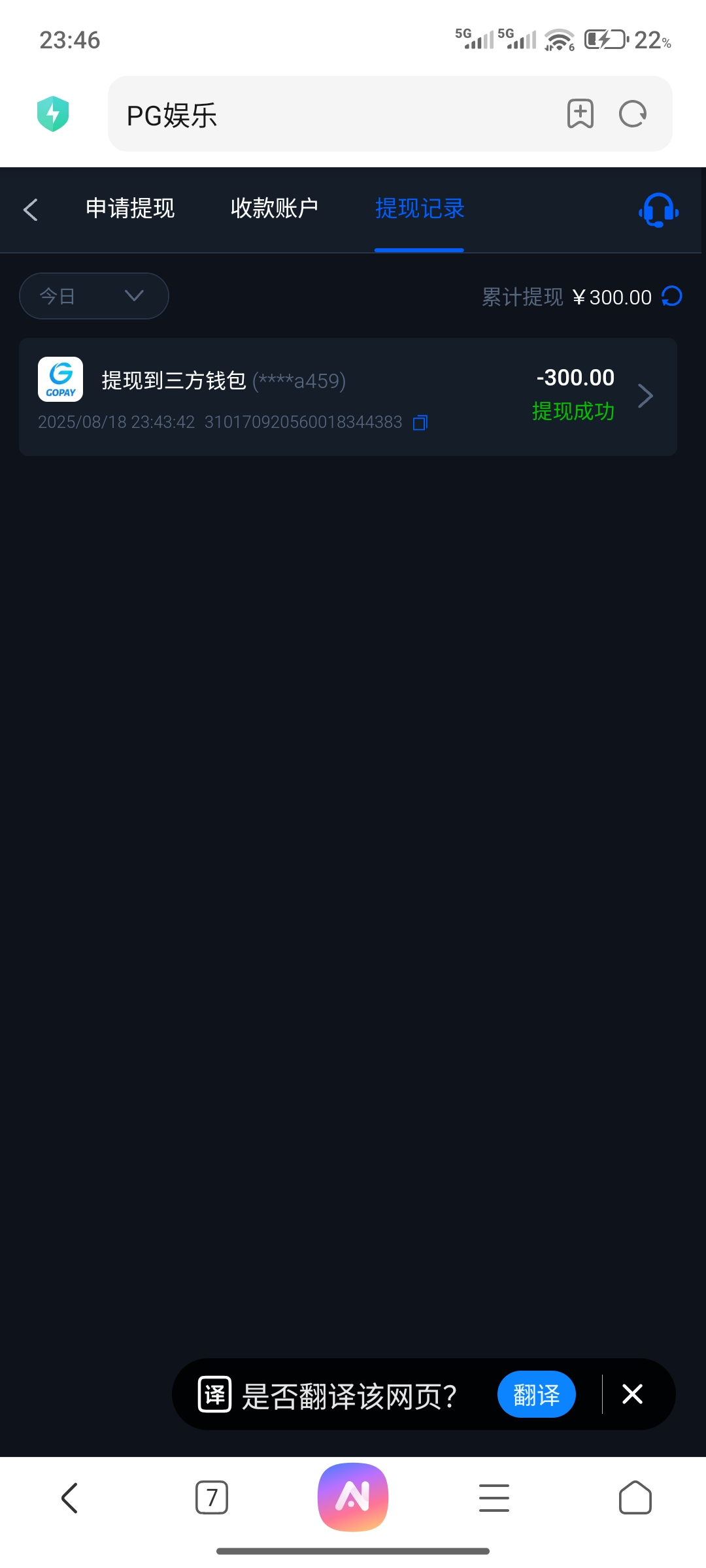706x1568 pixels.
Task: Refresh the 累计提现 total
Action: pos(672,297)
